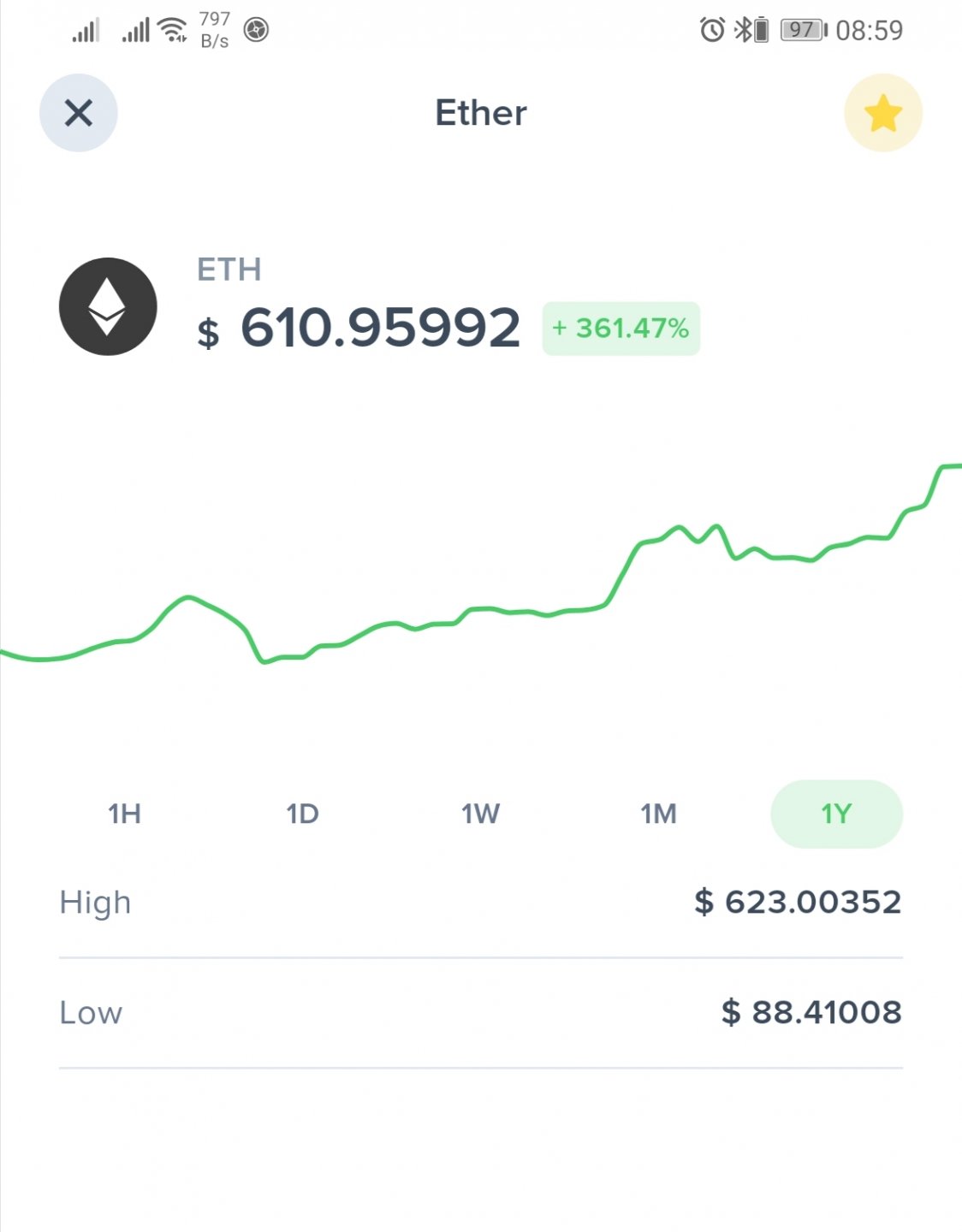Change chart period to 1M

pos(658,814)
